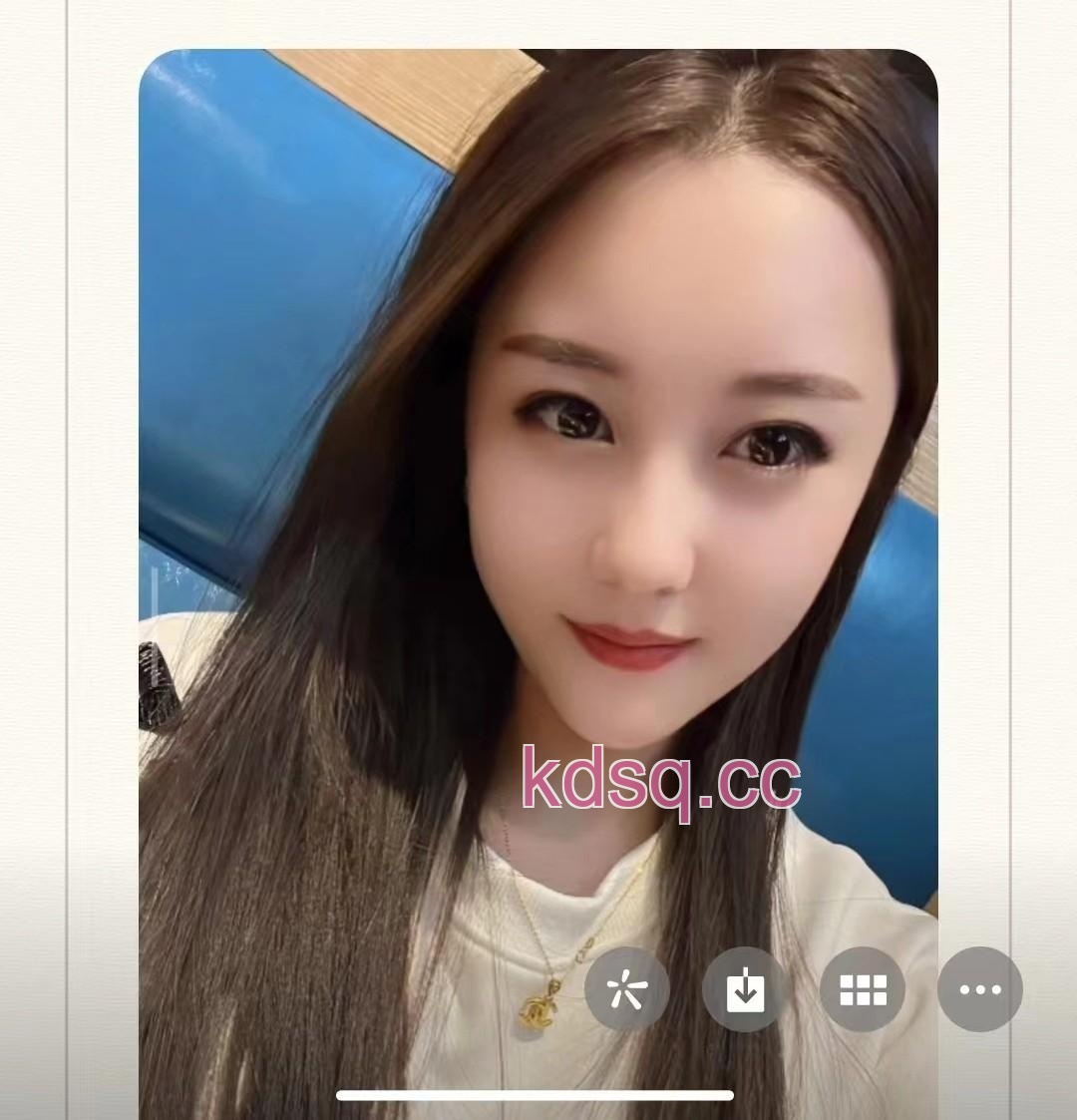Save the photo with download icon

[x=744, y=989]
